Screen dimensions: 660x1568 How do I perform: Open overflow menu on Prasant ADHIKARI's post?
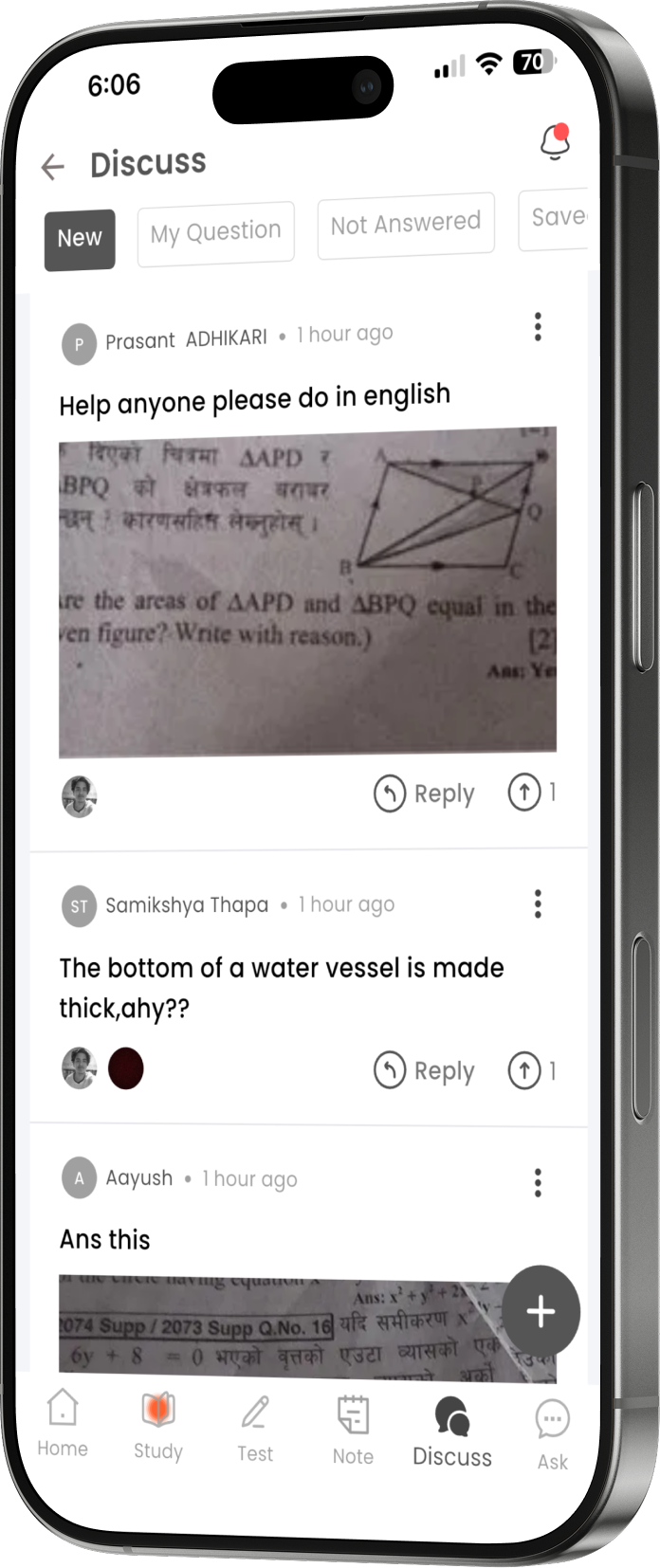coord(538,327)
